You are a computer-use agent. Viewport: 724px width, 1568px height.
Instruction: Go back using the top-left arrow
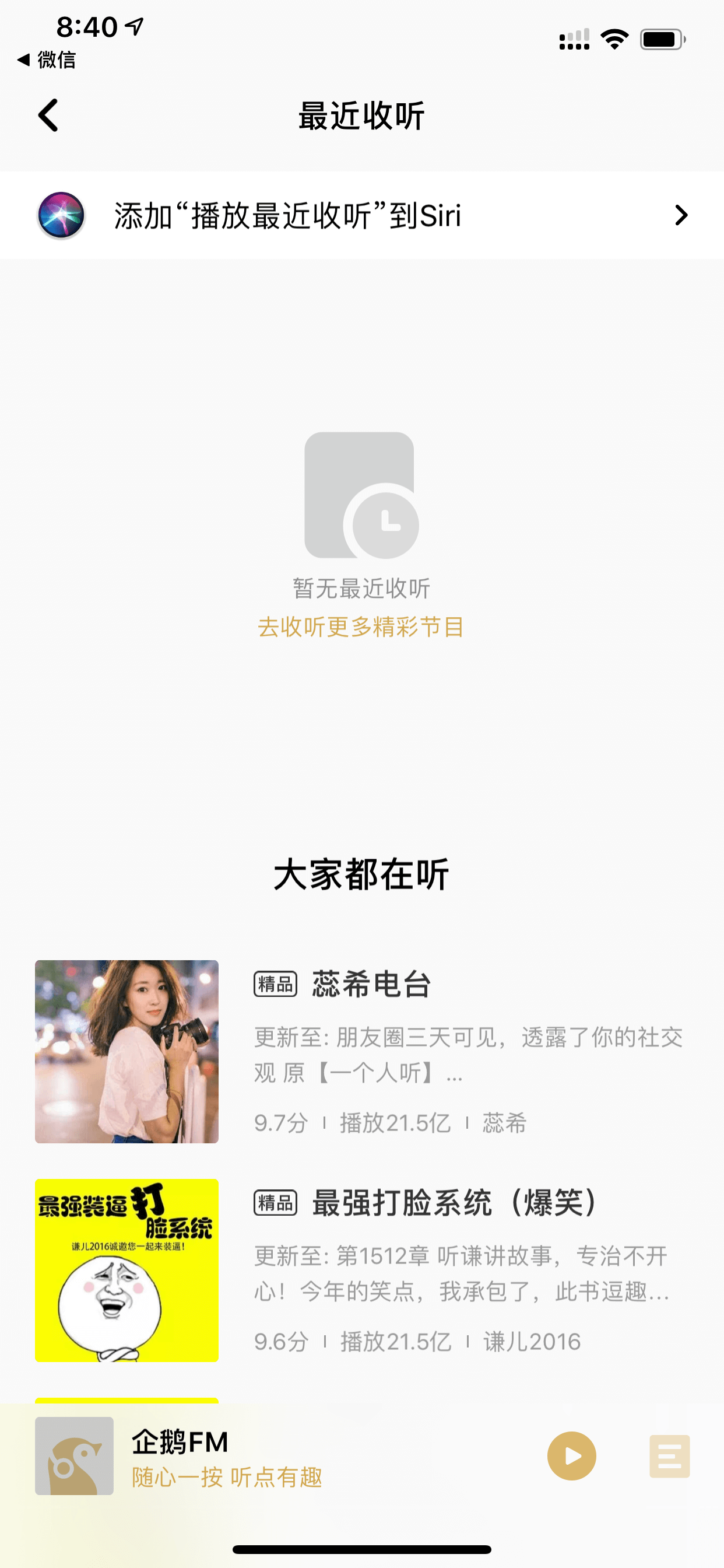point(48,115)
